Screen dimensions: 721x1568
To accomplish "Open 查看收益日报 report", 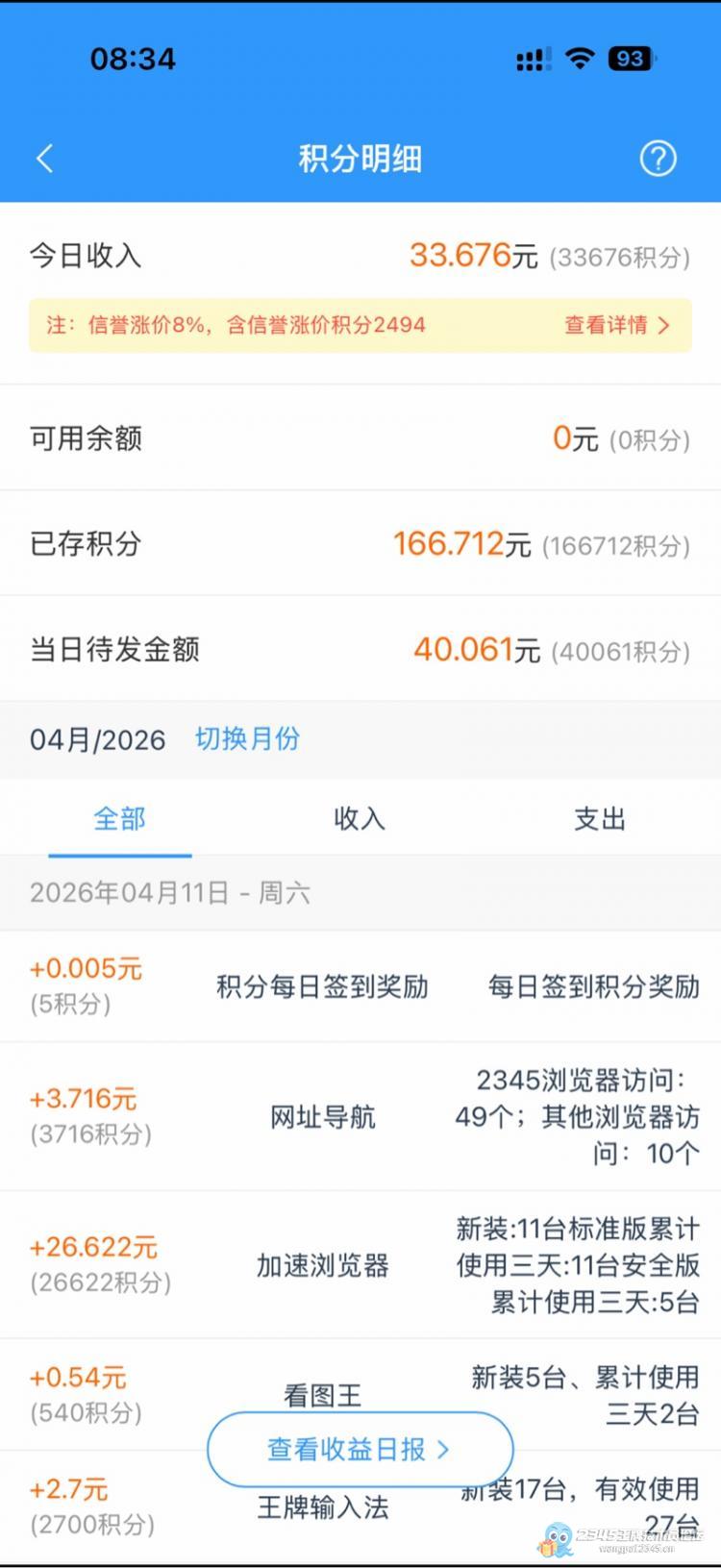I will [360, 1449].
